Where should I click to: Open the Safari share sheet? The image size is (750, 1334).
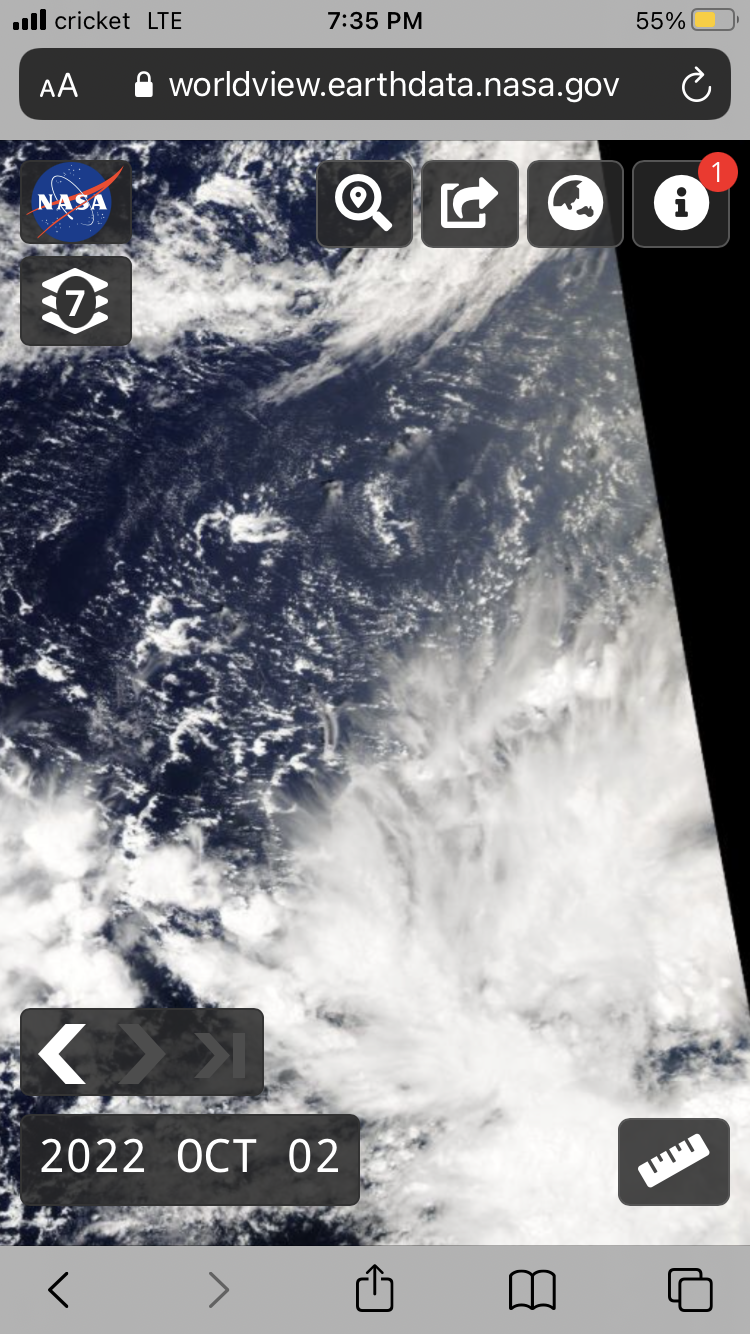click(x=375, y=1288)
